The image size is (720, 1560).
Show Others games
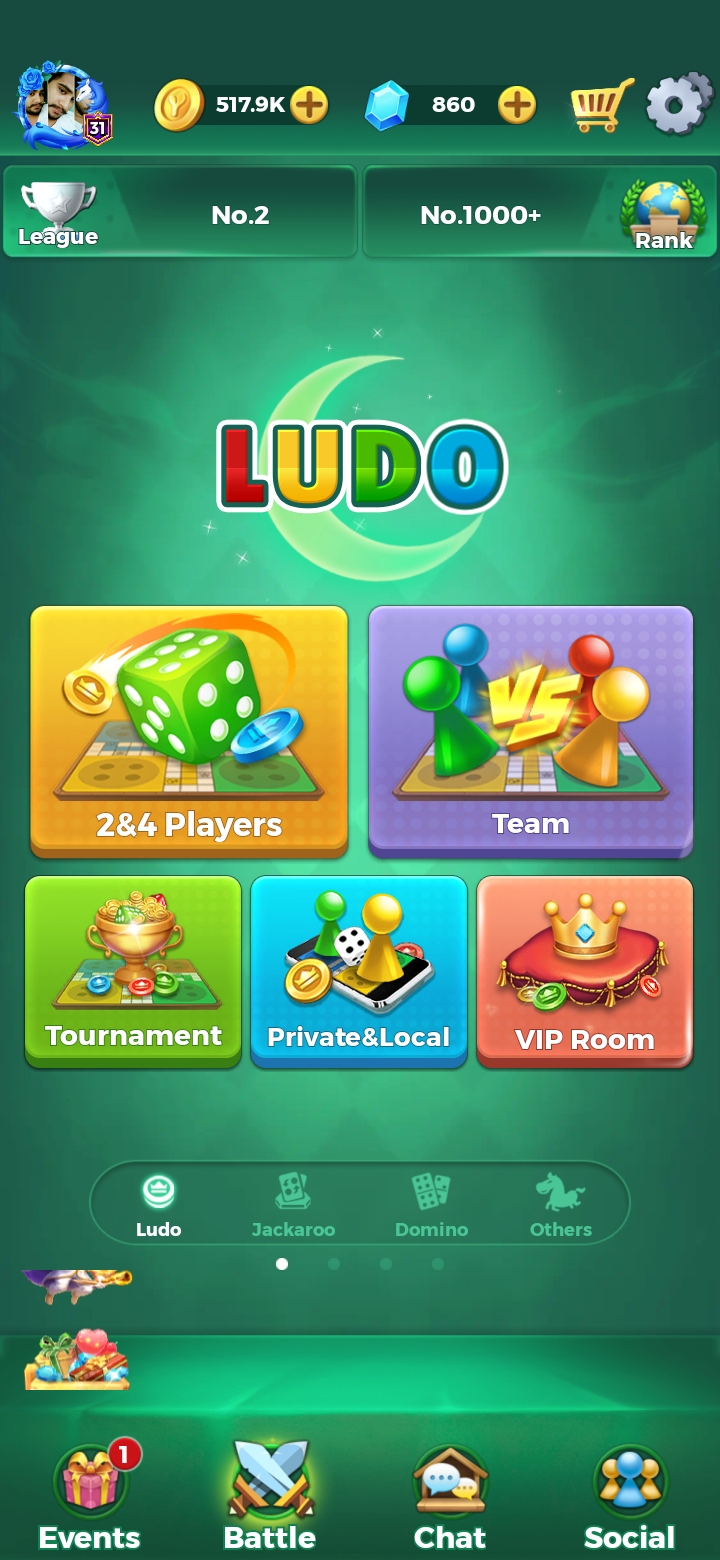560,1205
